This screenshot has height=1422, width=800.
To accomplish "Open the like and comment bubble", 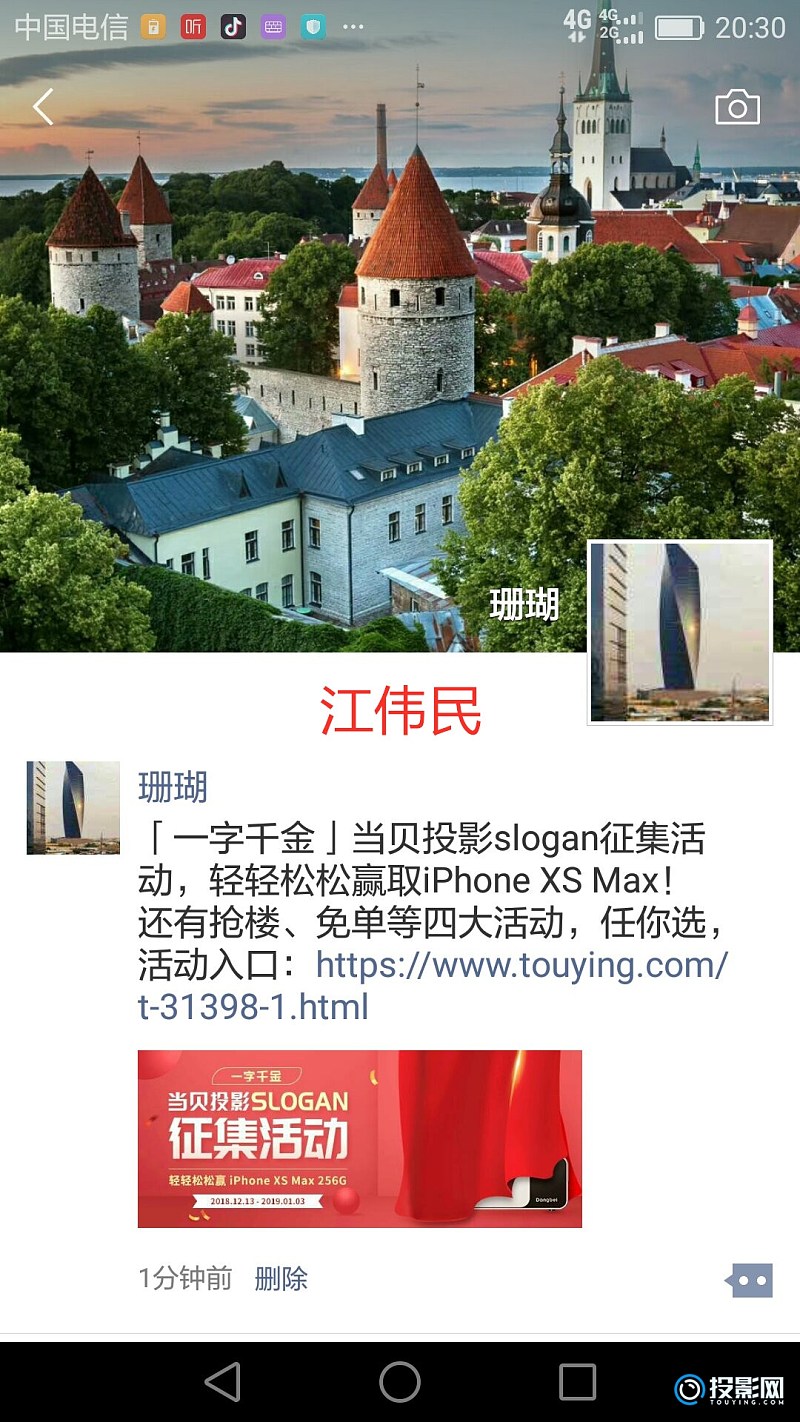I will tap(751, 1279).
